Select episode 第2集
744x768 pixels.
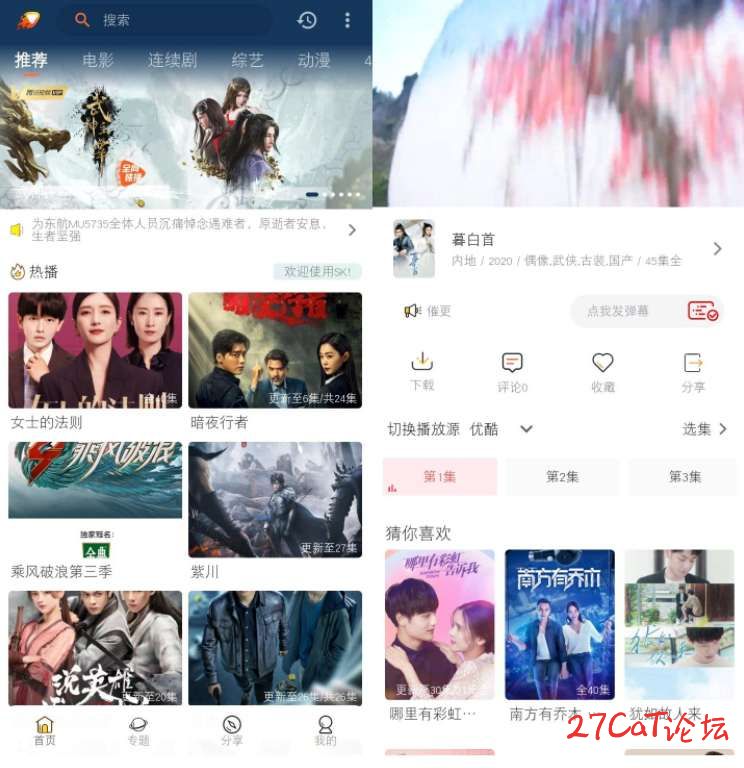coord(562,477)
